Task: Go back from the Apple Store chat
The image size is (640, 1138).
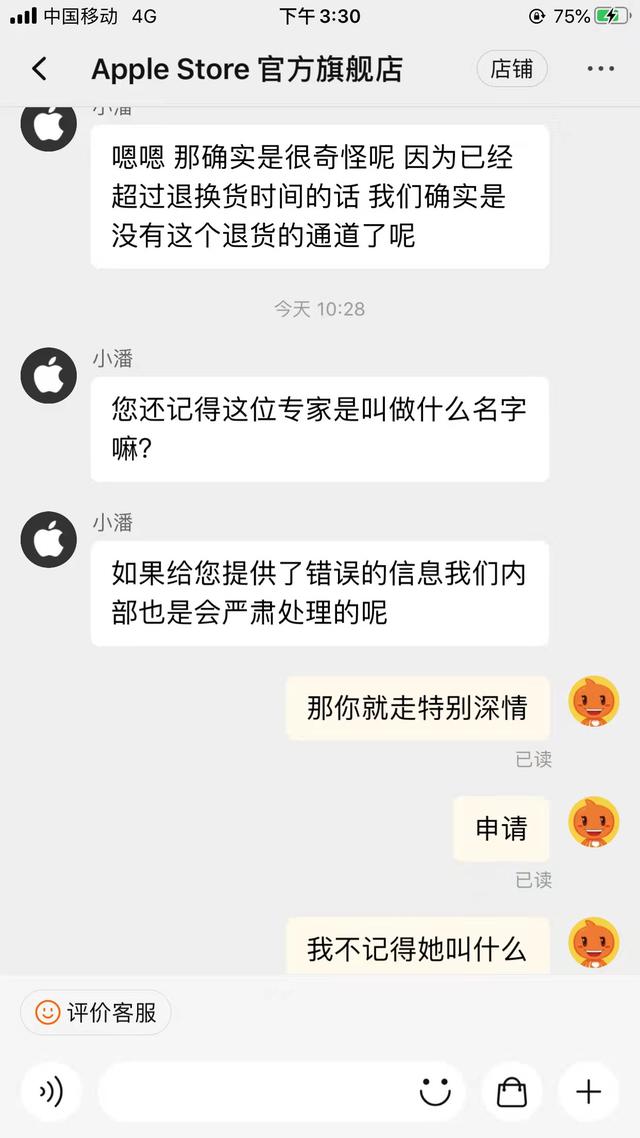Action: click(x=39, y=69)
